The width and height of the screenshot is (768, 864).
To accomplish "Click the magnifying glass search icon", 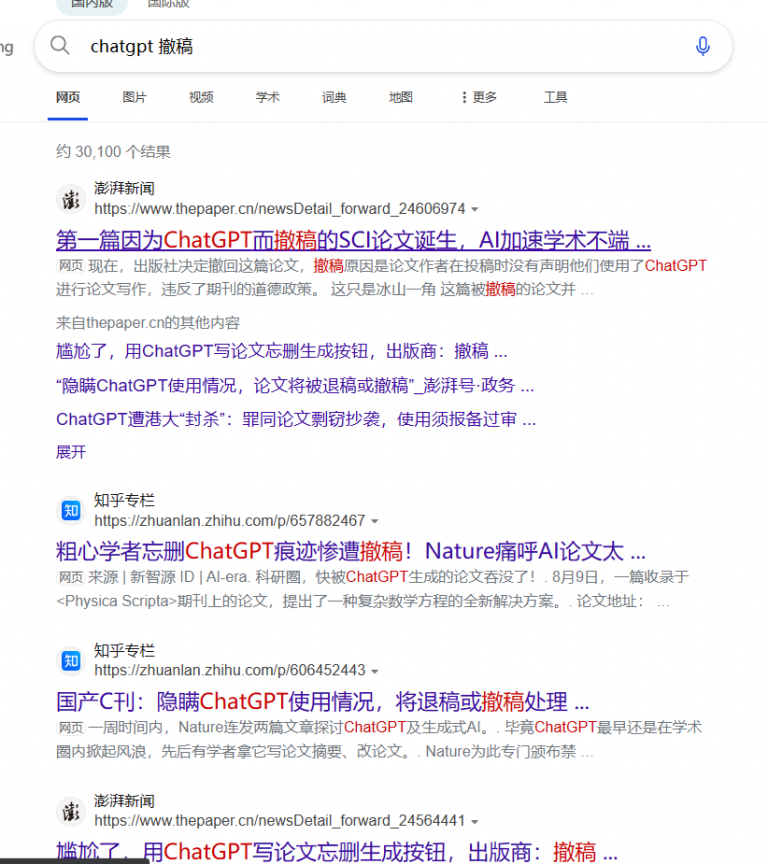I will tap(59, 46).
